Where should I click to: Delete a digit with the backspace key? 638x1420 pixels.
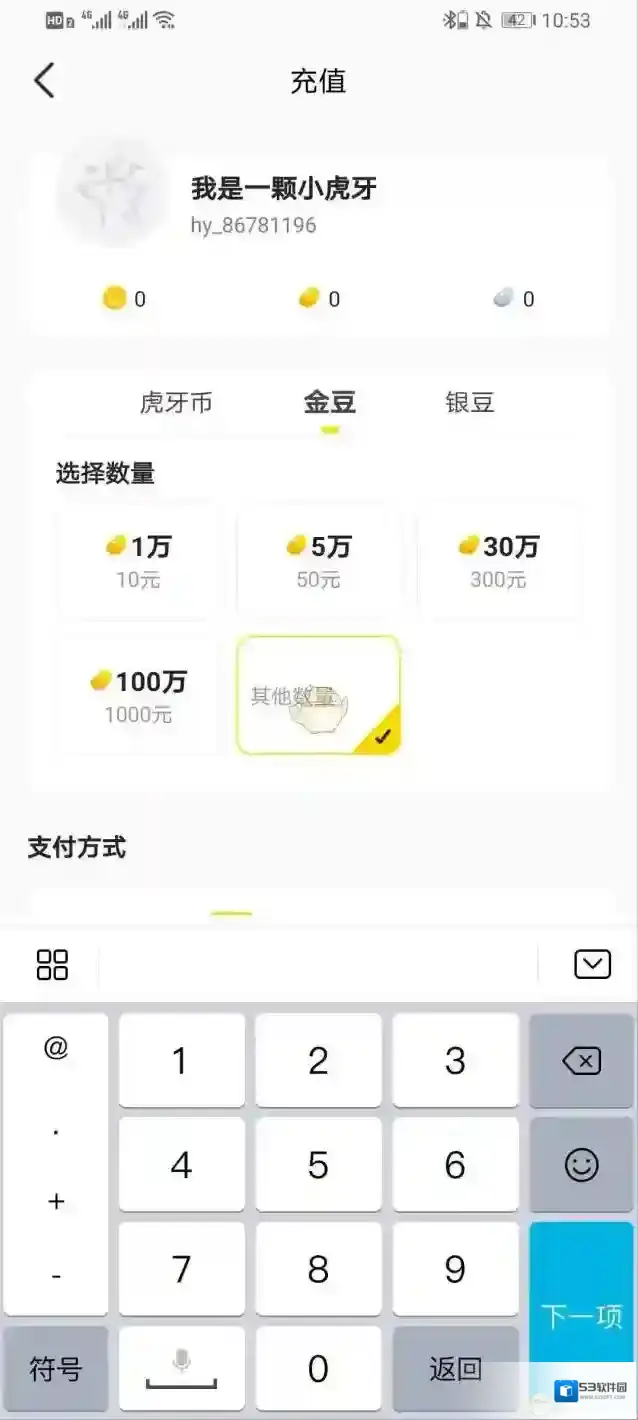(581, 1061)
